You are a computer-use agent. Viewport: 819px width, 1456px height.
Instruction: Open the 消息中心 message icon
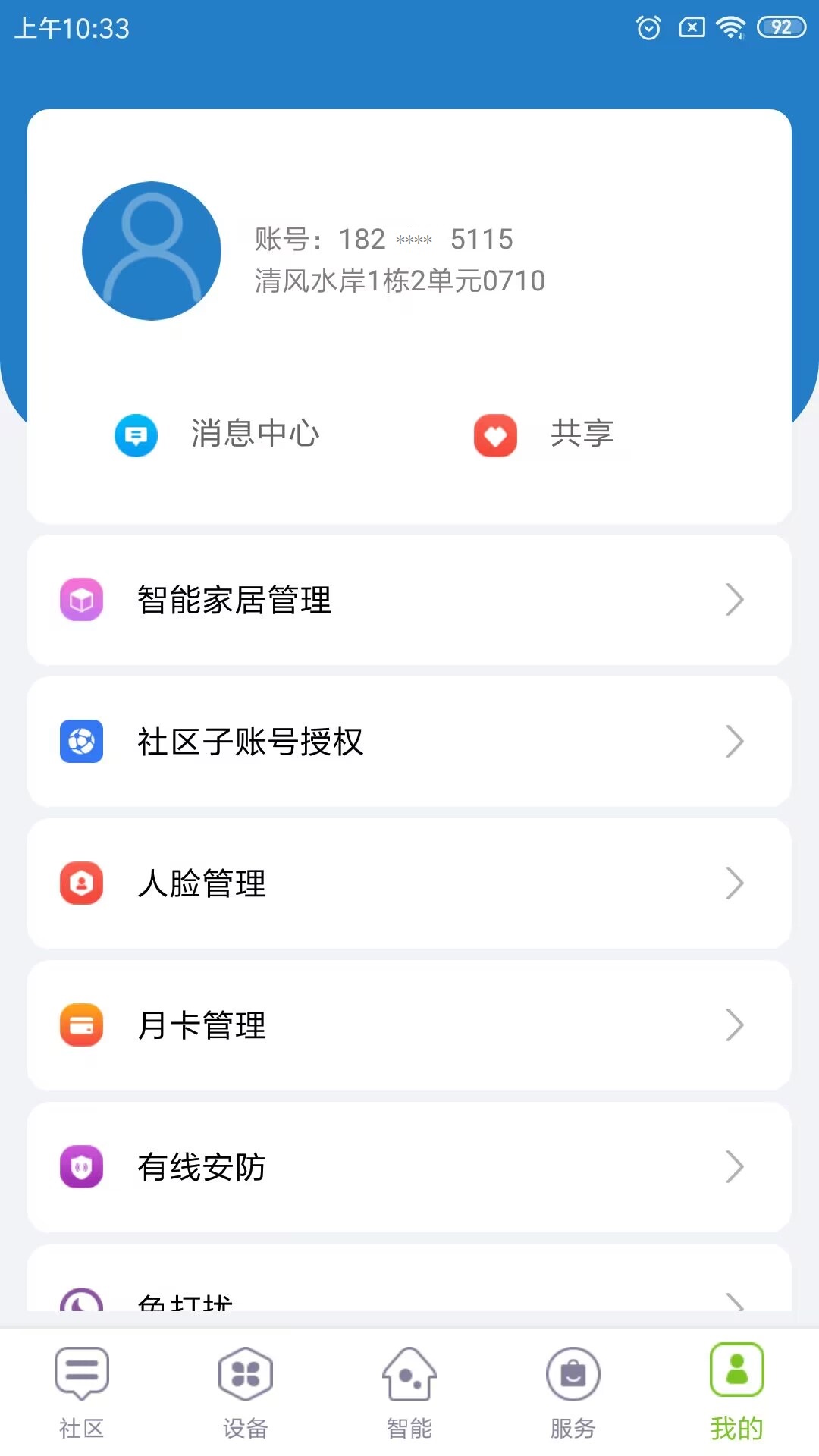136,436
